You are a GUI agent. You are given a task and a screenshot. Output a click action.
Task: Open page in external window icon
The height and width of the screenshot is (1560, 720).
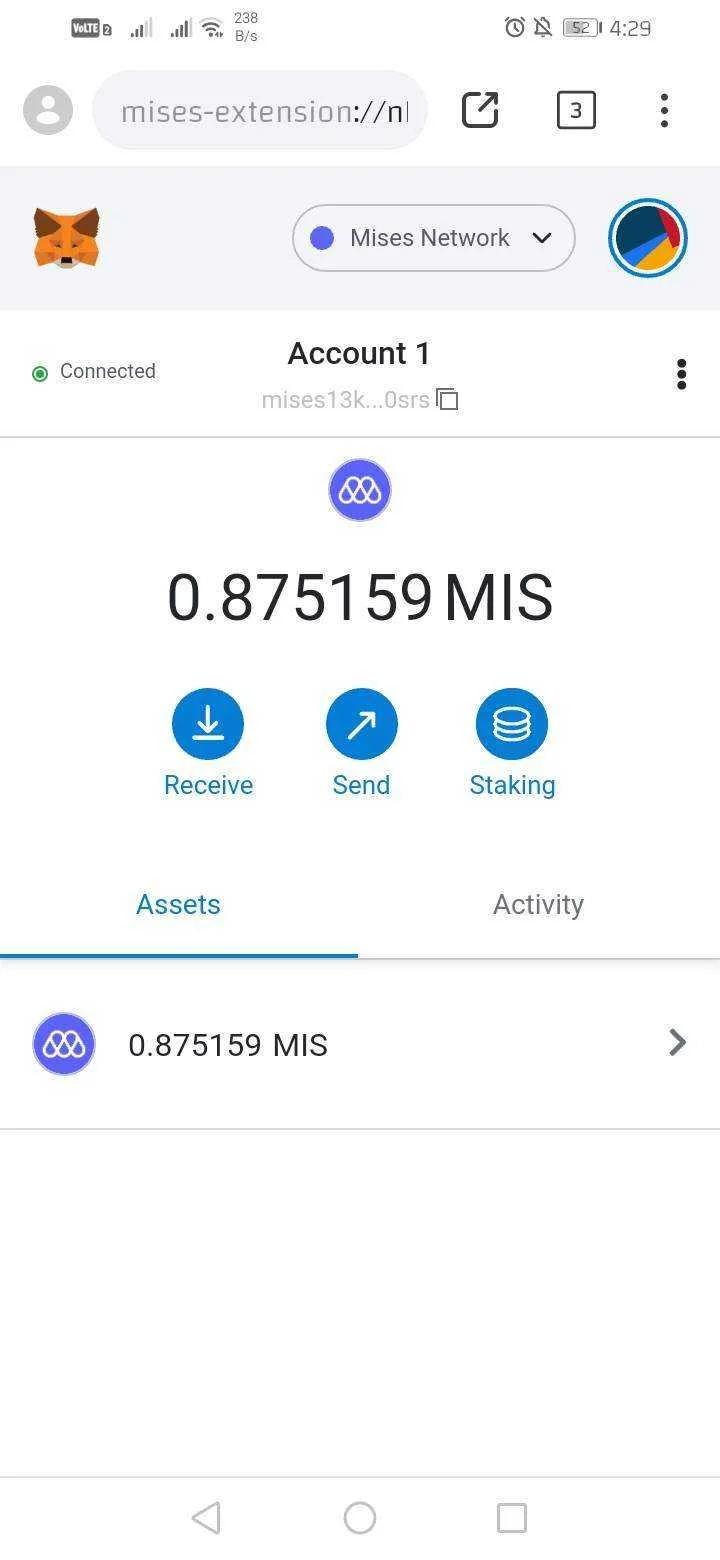pyautogui.click(x=480, y=110)
